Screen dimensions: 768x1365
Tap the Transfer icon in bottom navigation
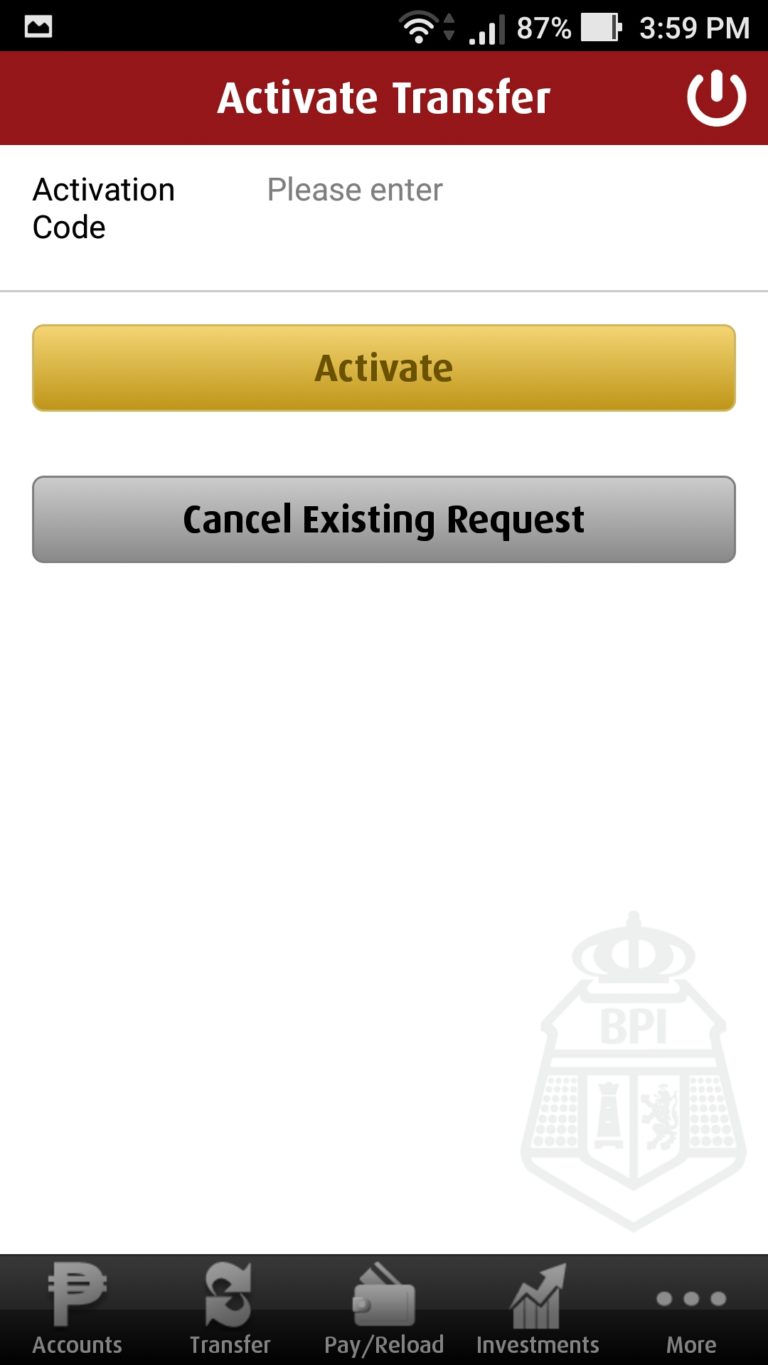[230, 1293]
